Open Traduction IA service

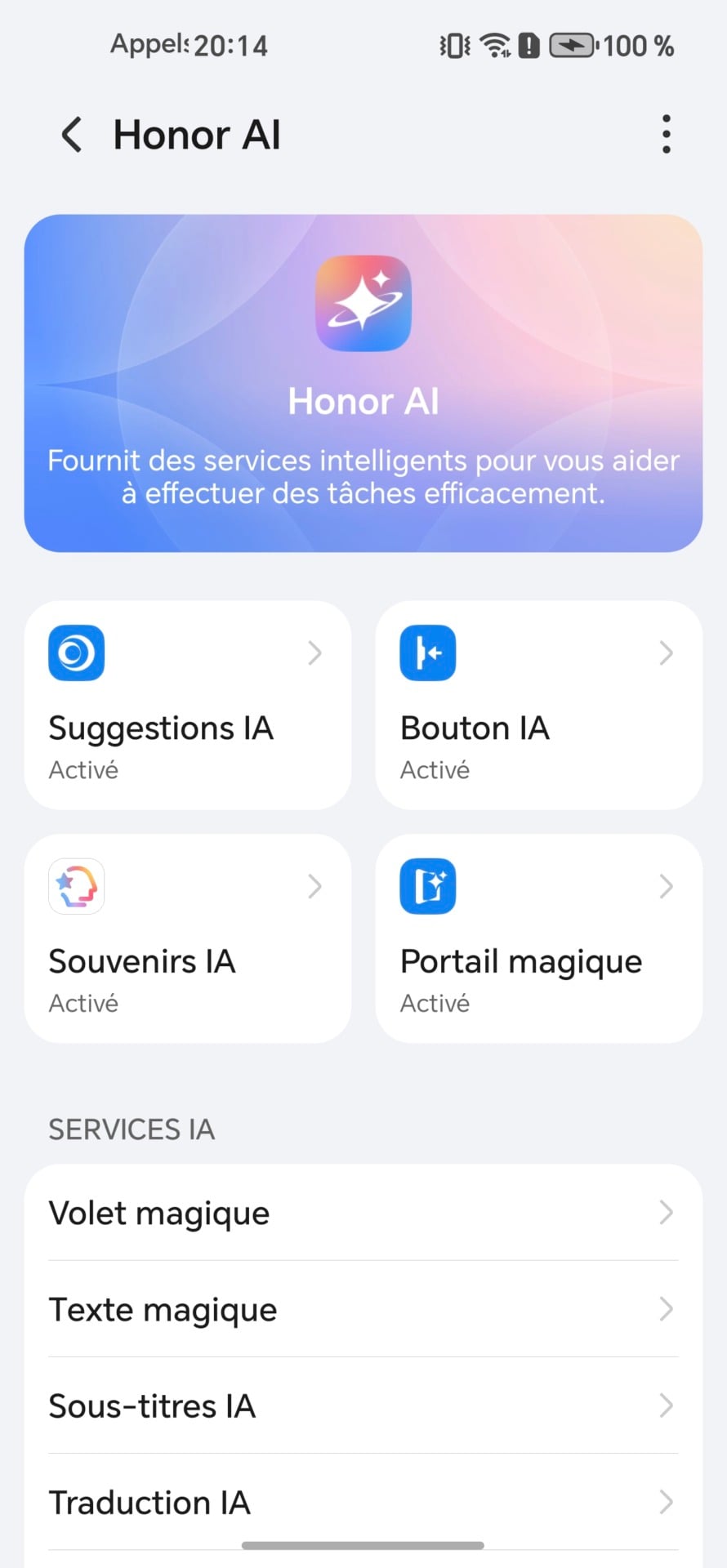point(363,1502)
